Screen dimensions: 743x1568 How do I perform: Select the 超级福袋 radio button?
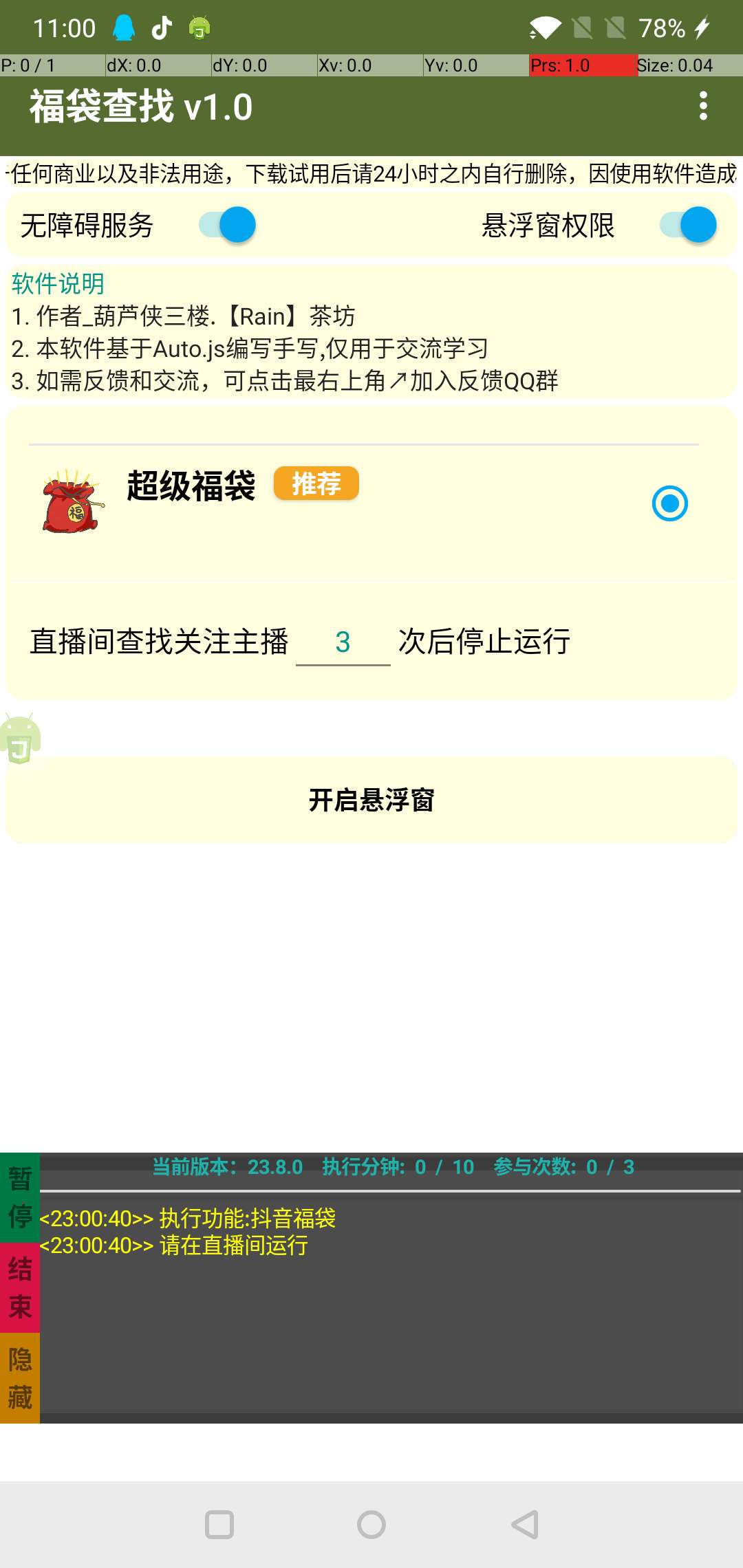(x=669, y=503)
